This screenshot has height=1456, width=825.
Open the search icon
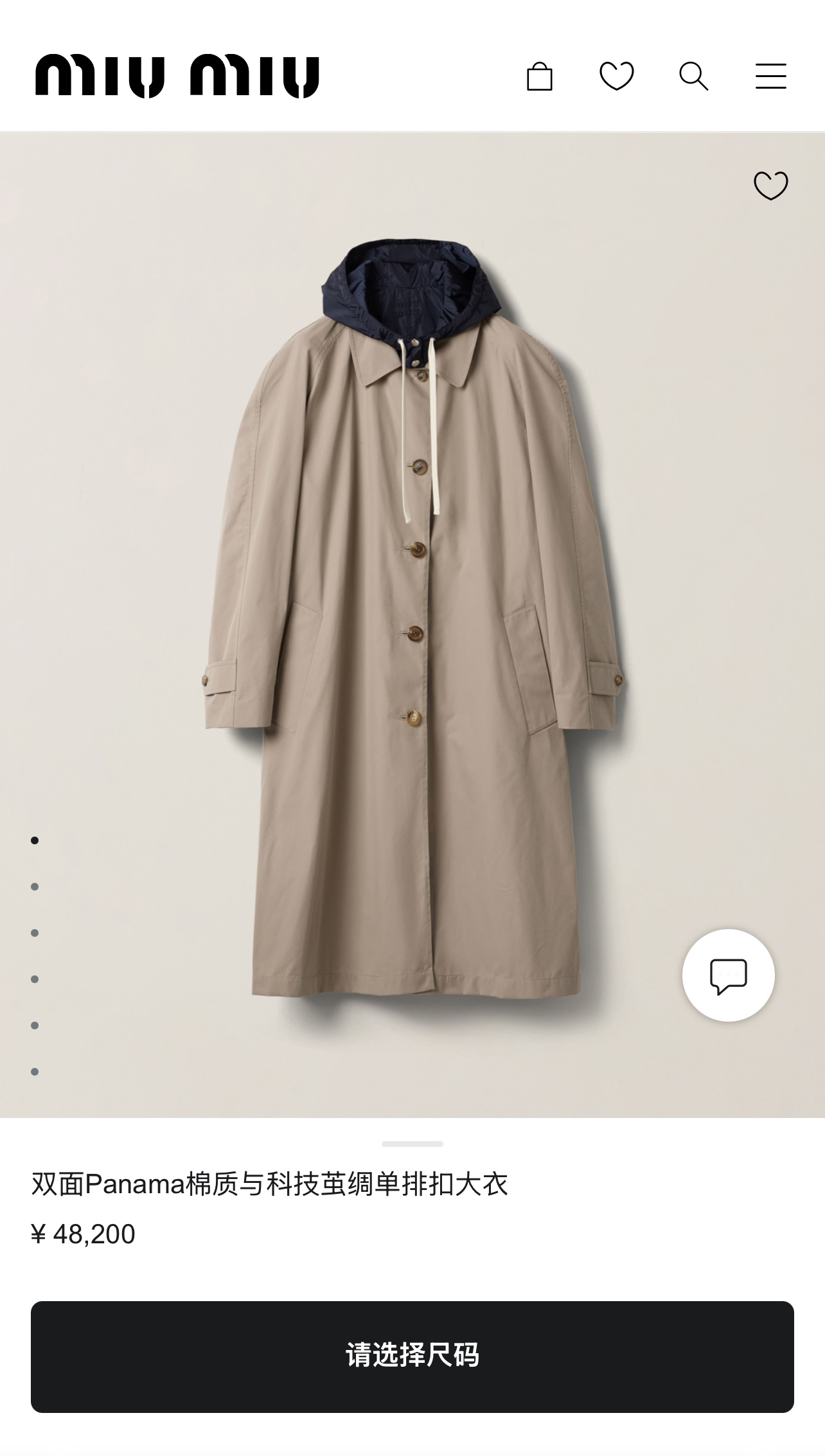point(693,76)
